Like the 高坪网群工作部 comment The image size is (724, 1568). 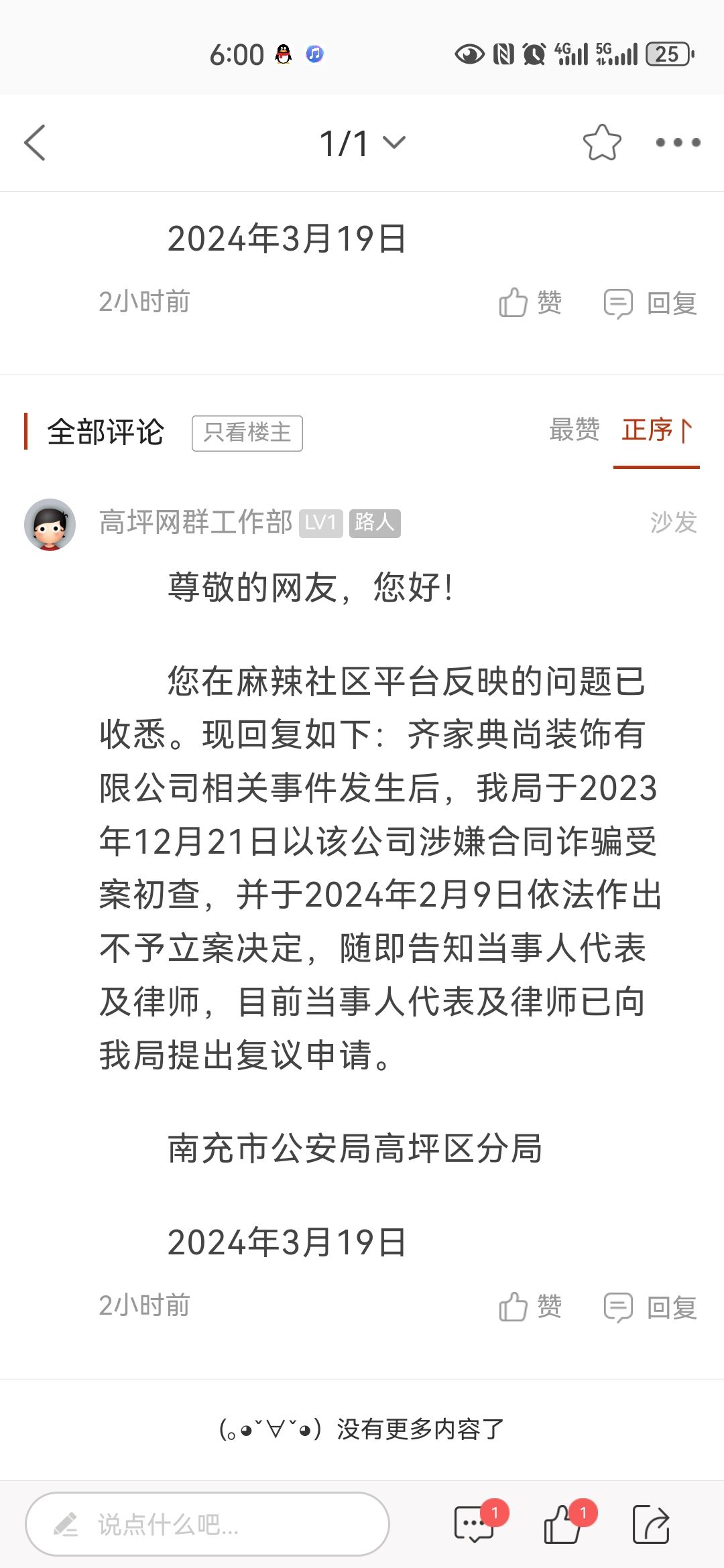[530, 1306]
